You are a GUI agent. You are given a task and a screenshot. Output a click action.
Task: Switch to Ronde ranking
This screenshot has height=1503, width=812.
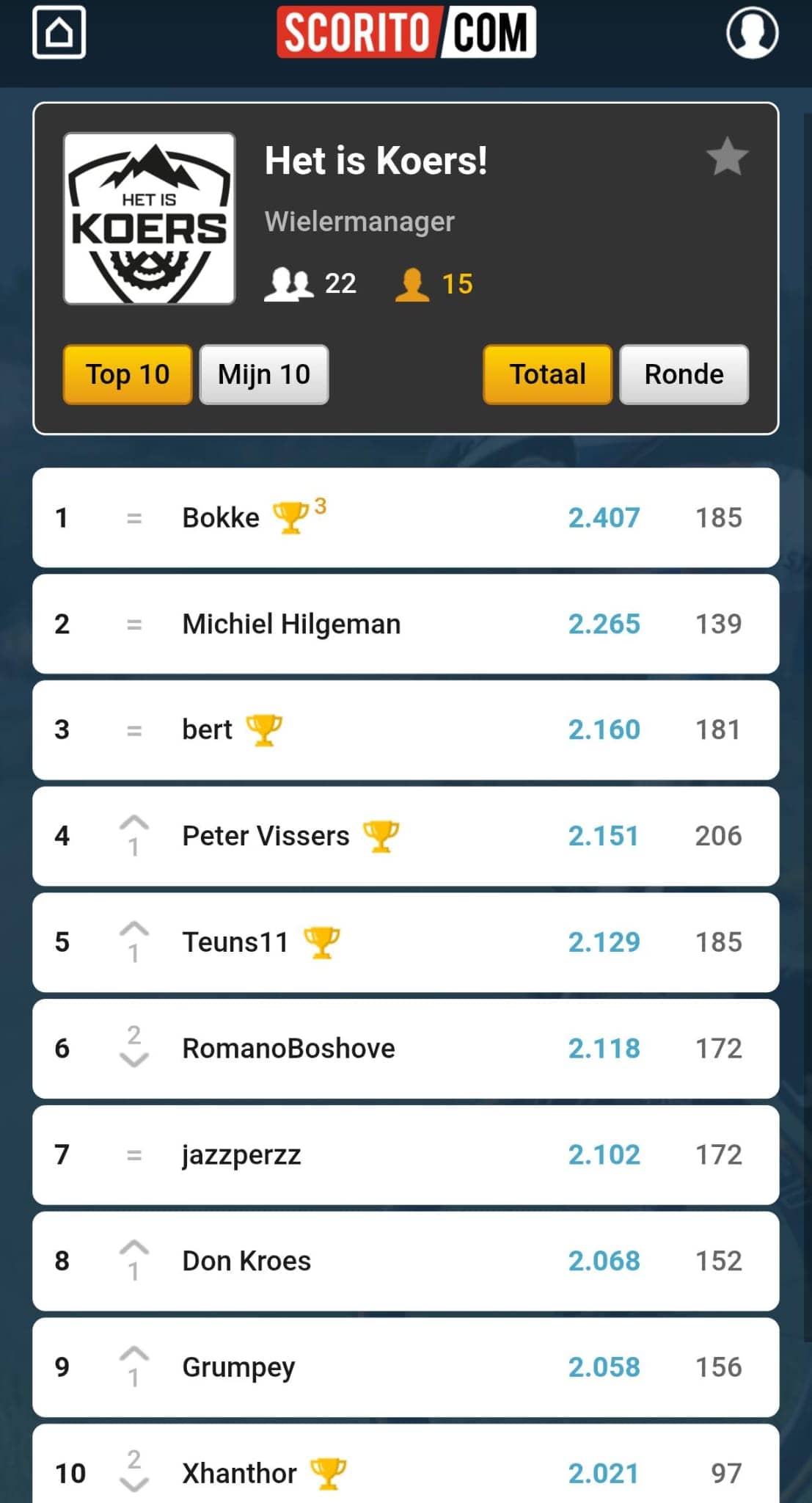point(684,374)
